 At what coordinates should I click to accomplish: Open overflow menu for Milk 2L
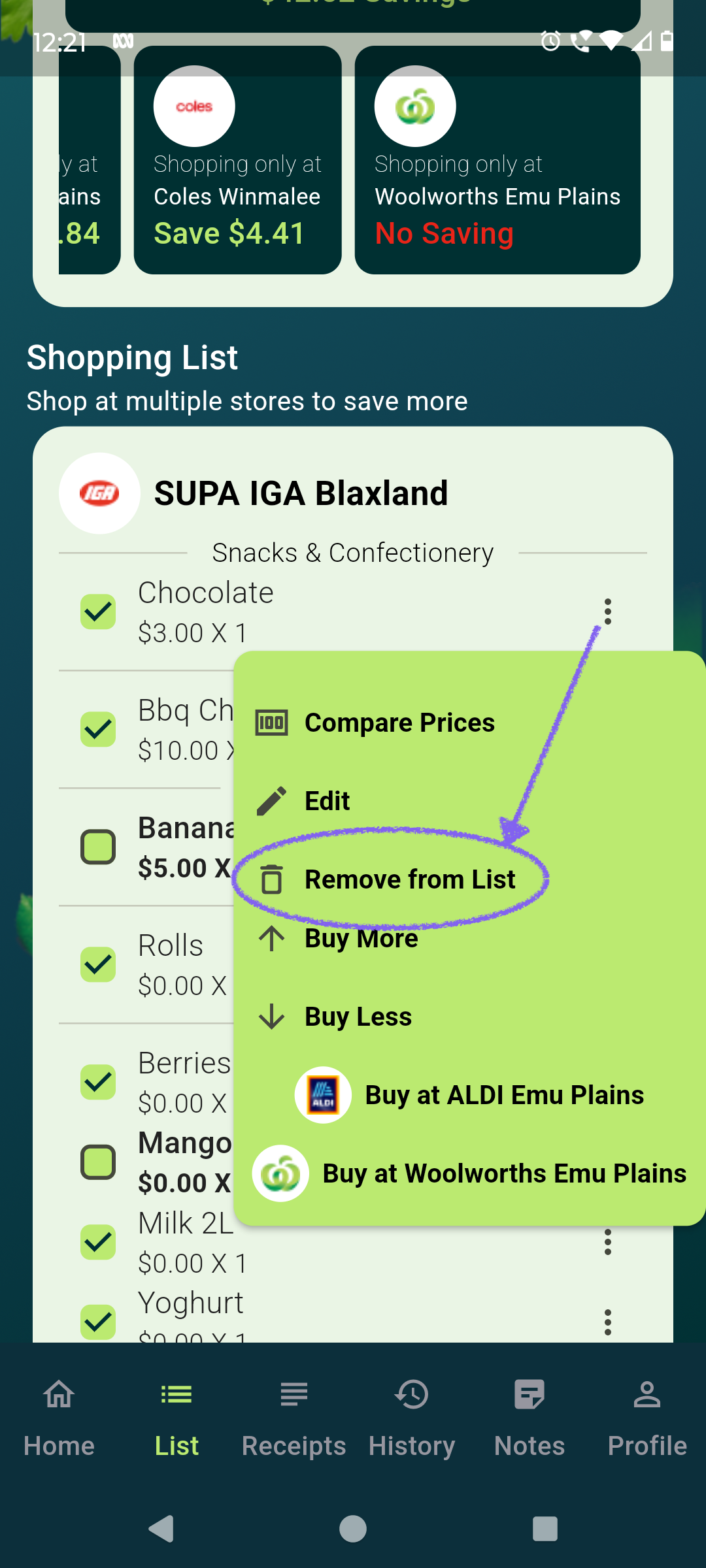point(608,1242)
